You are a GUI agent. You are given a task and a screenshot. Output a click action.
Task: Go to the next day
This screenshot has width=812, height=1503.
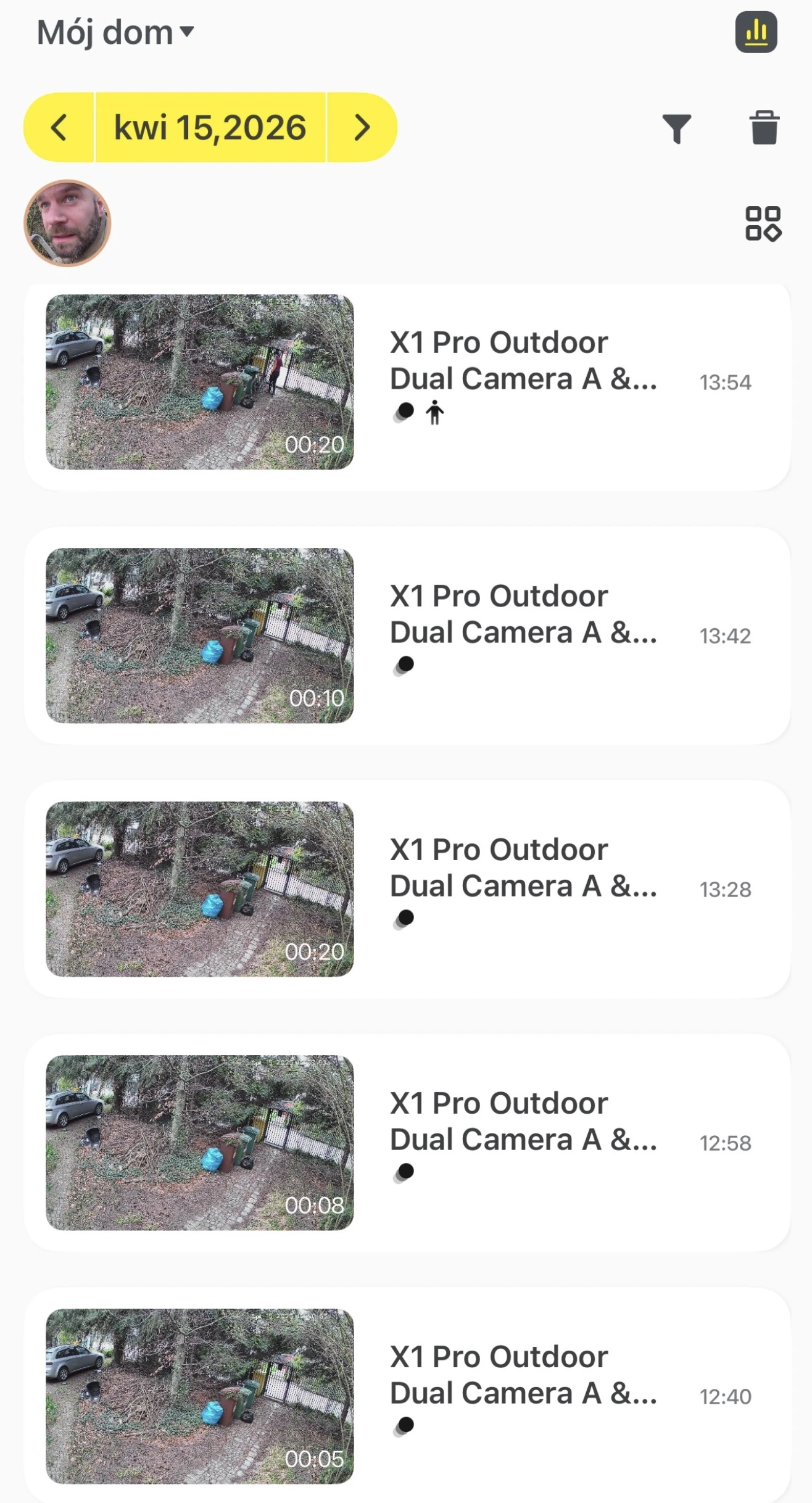tap(362, 128)
